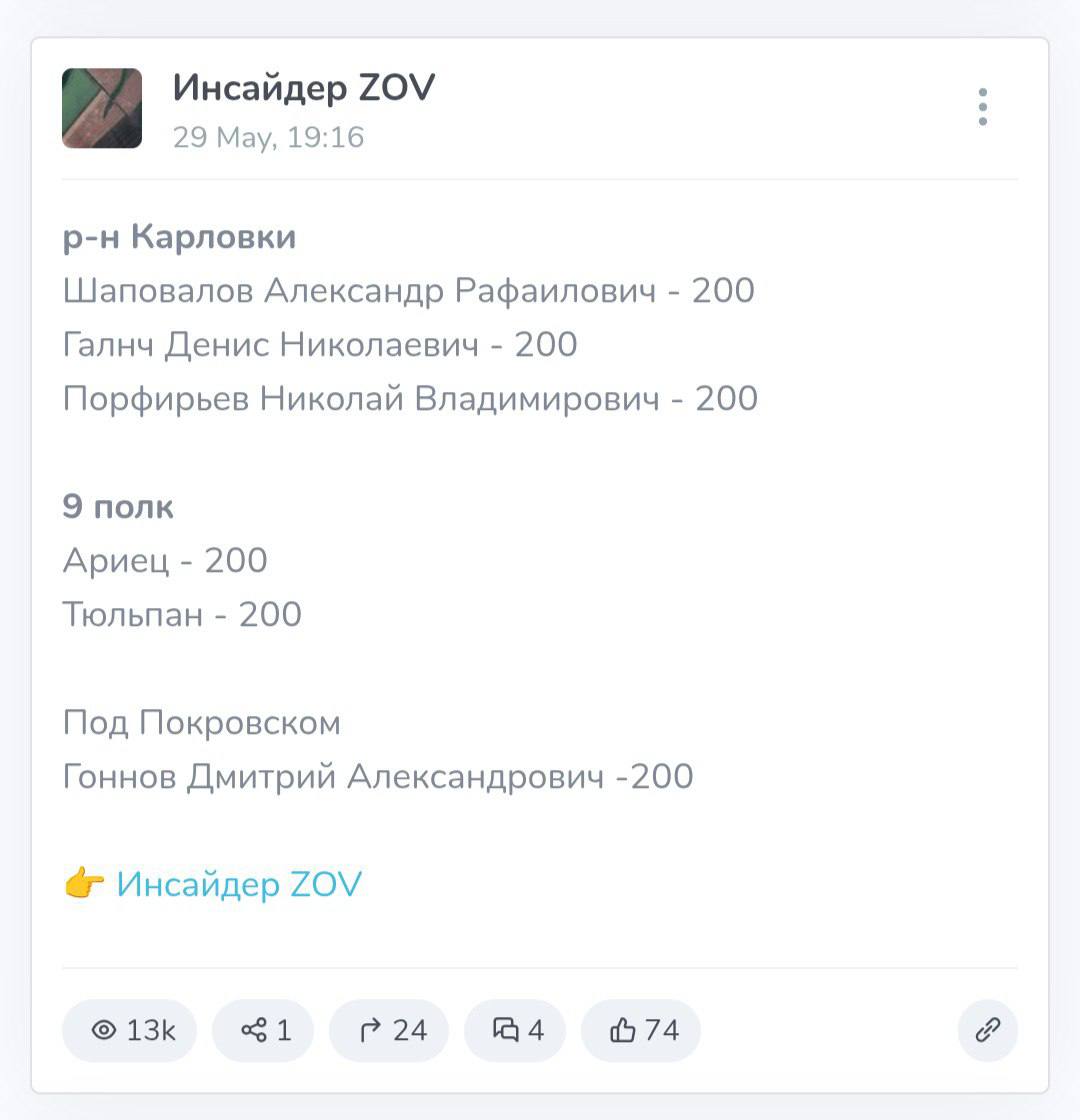The height and width of the screenshot is (1120, 1080).
Task: Open the blue Инсайдер ZOV link
Action: click(239, 884)
